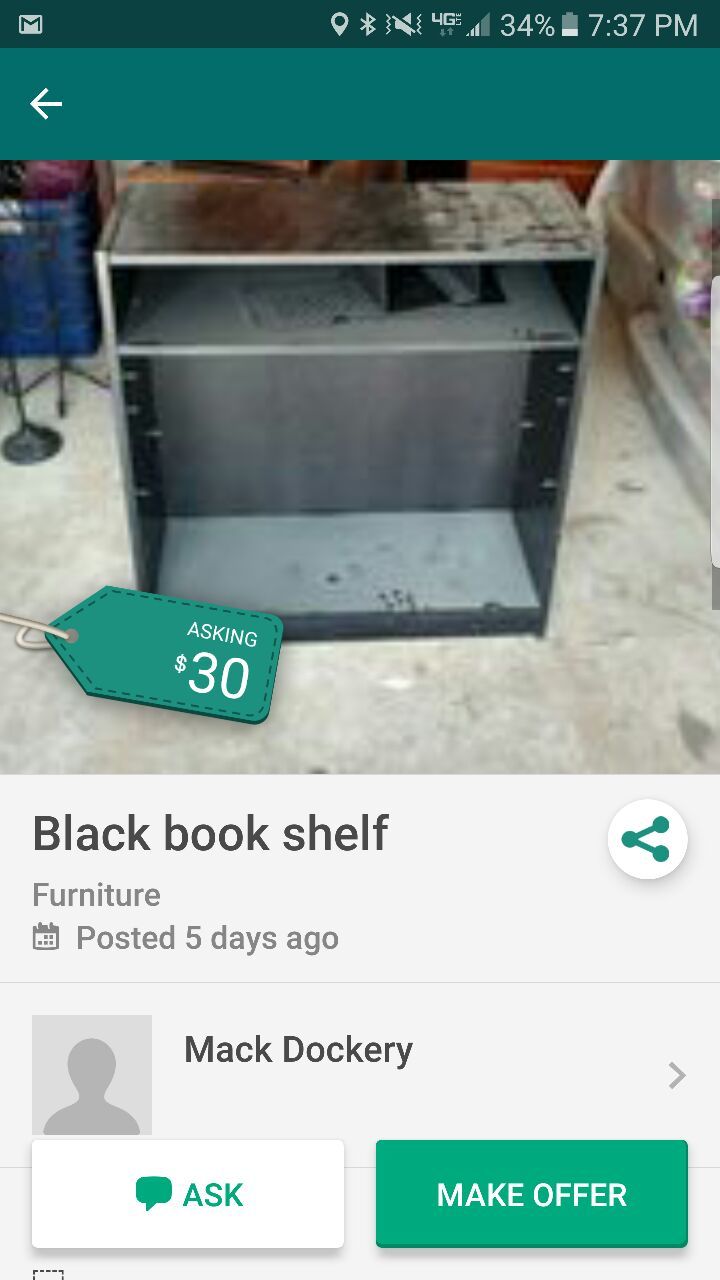
Task: Tap the ASK button
Action: point(188,1194)
